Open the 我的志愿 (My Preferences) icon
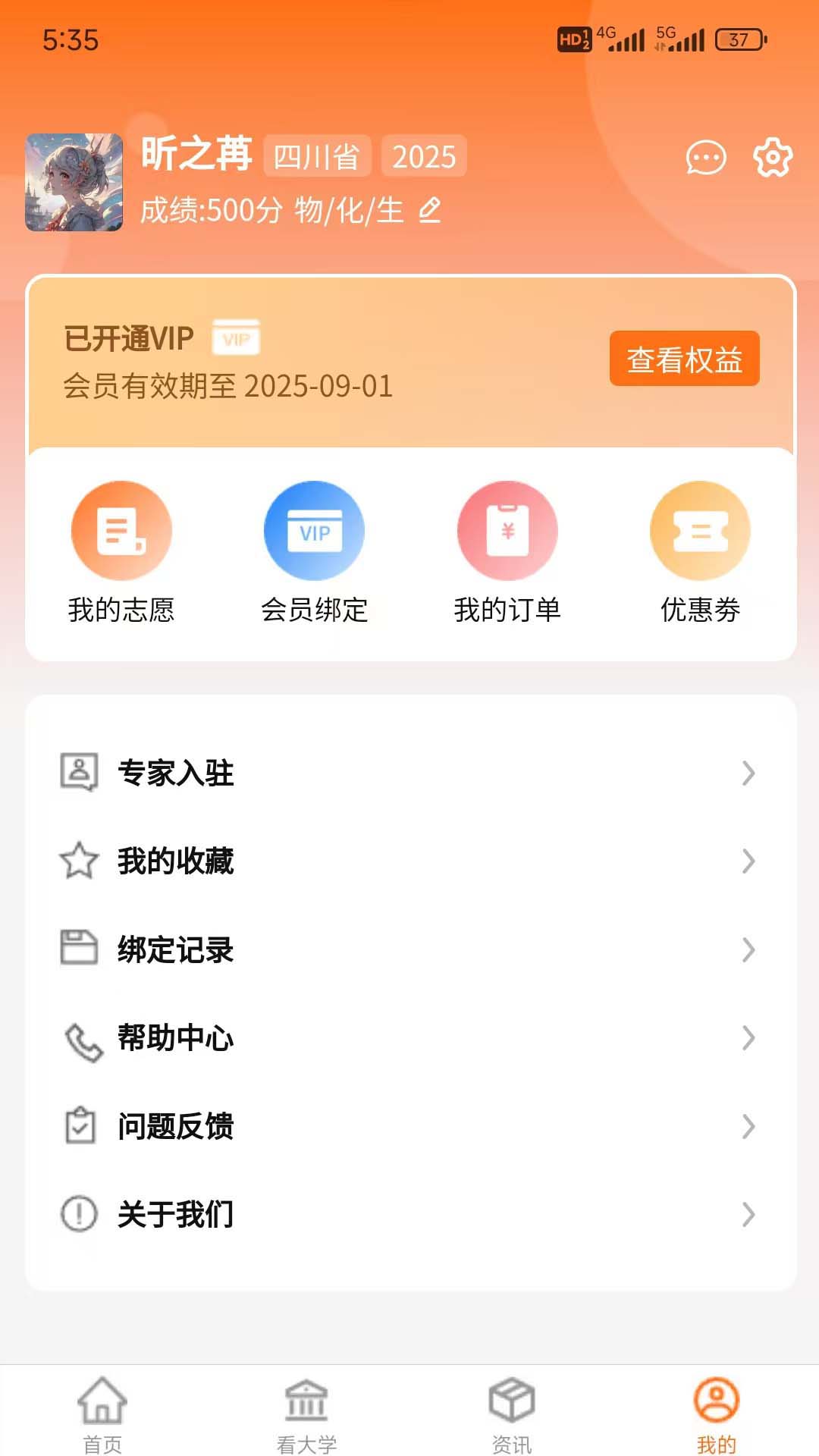The image size is (819, 1456). click(x=121, y=531)
